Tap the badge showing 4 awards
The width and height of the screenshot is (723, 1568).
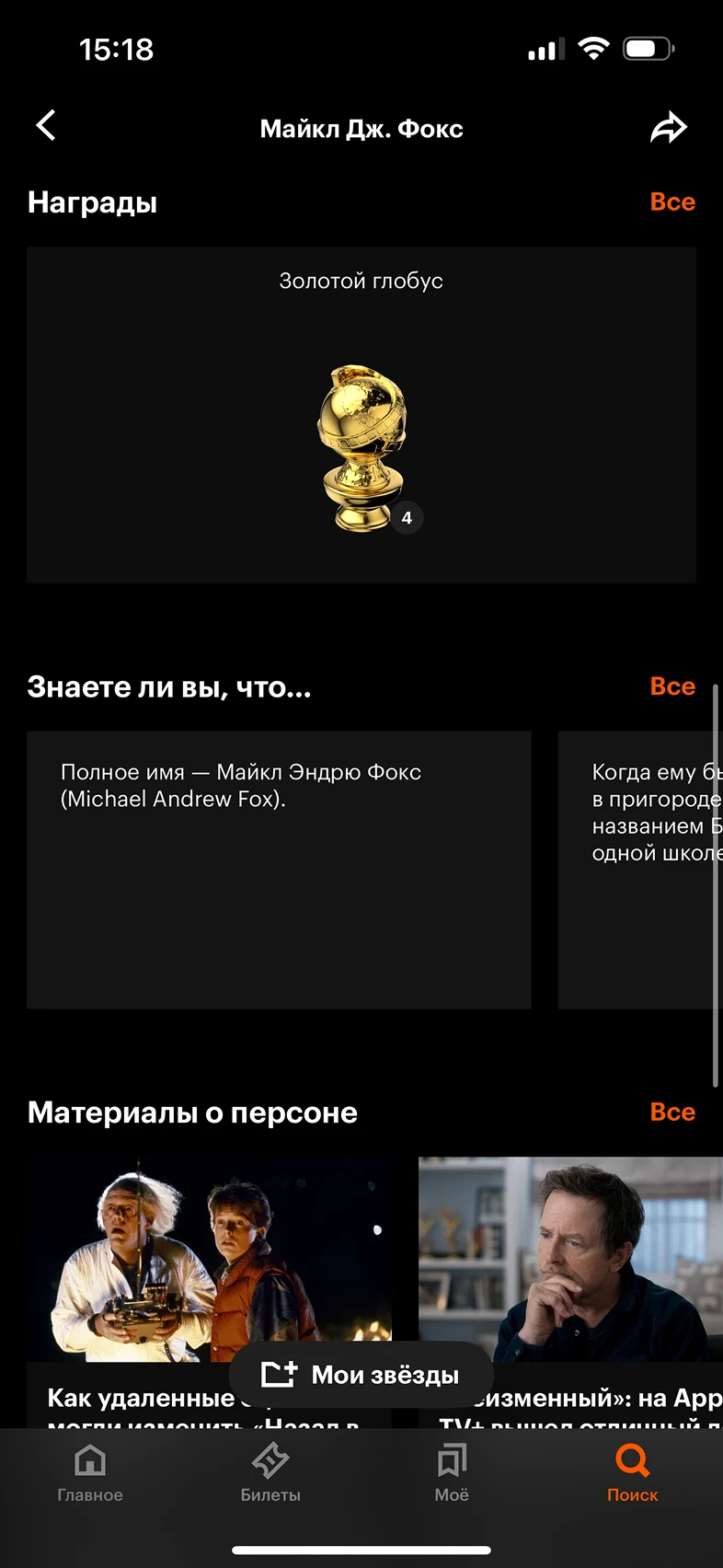[x=406, y=518]
